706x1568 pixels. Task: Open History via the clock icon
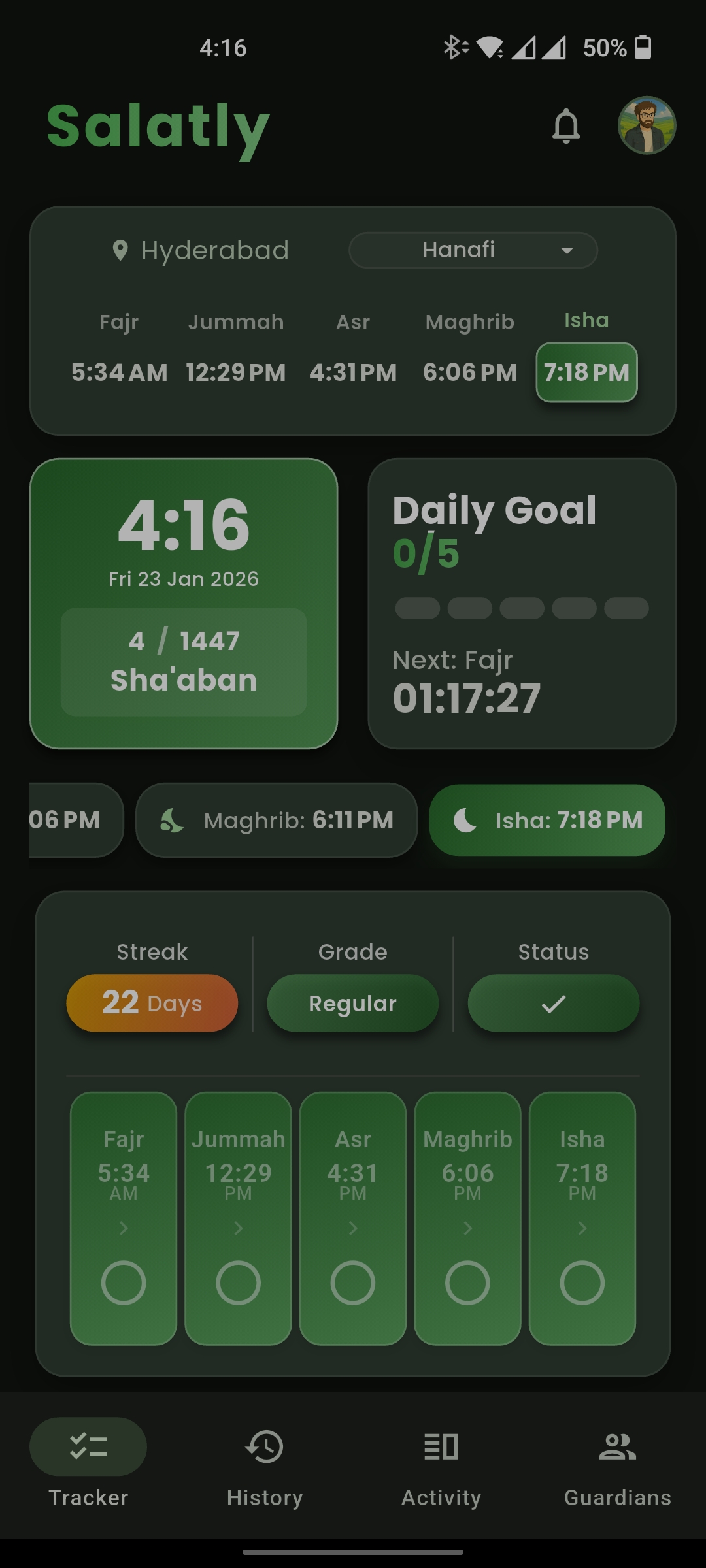pos(265,1446)
